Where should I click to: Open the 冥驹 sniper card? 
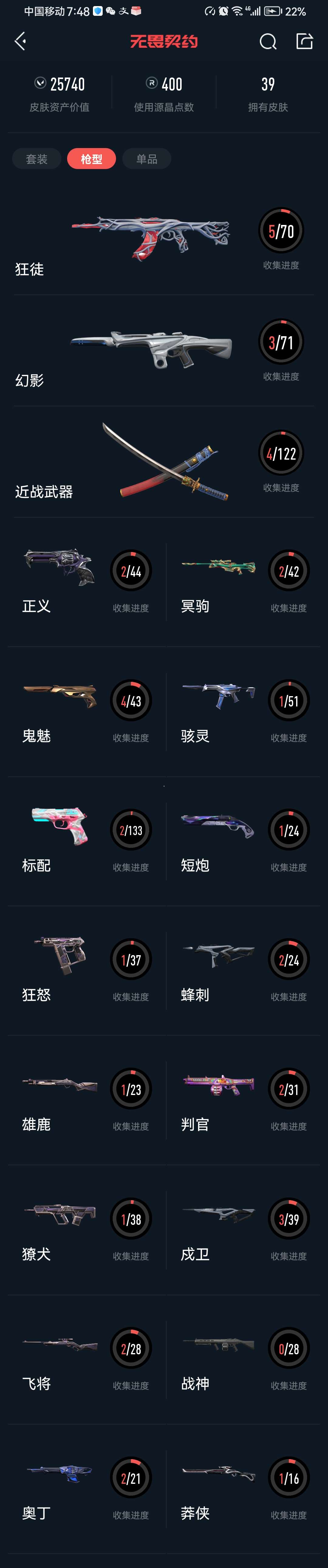click(243, 581)
